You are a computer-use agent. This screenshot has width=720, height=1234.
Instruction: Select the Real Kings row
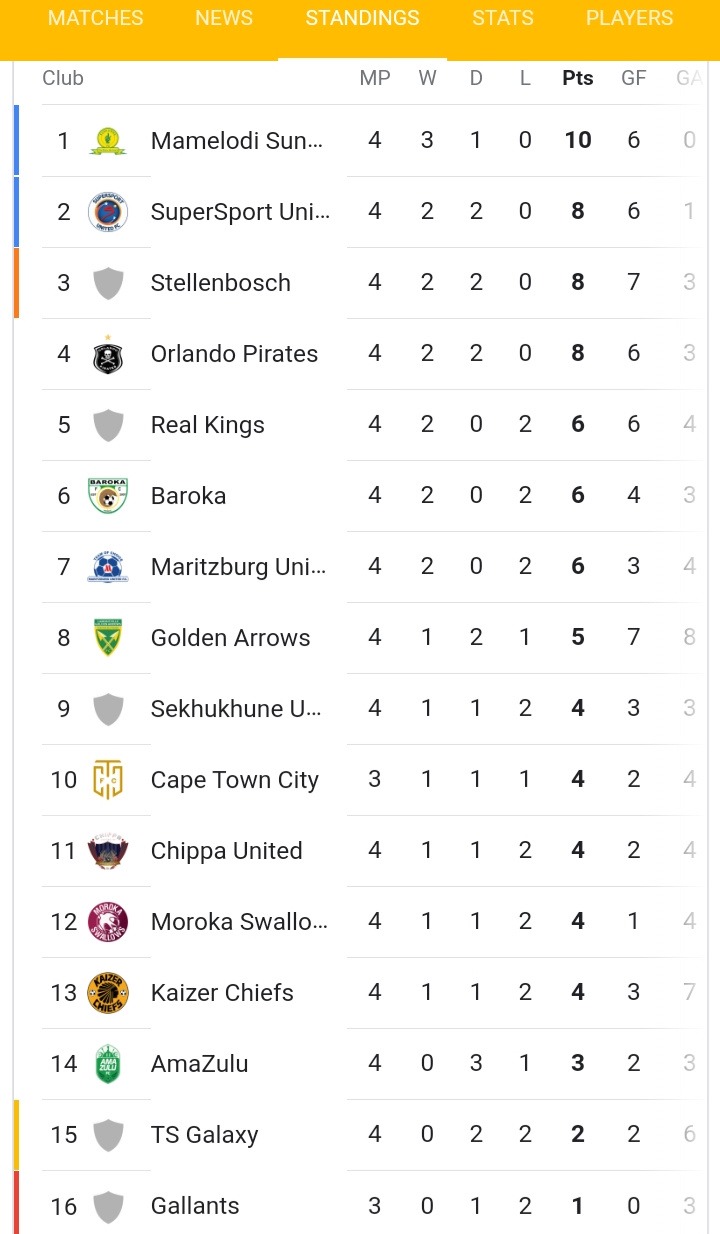[x=362, y=425]
